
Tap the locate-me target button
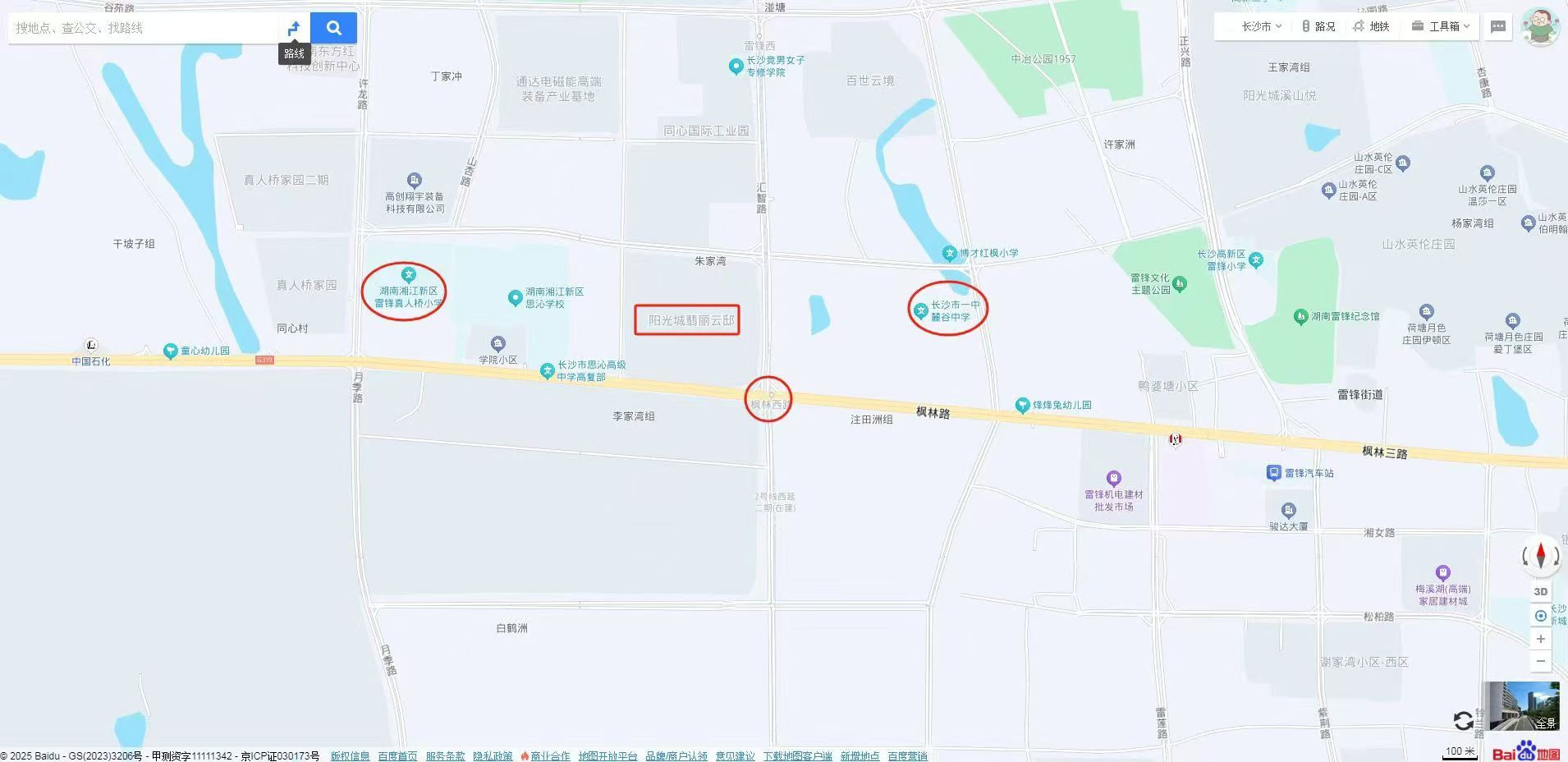point(1540,616)
